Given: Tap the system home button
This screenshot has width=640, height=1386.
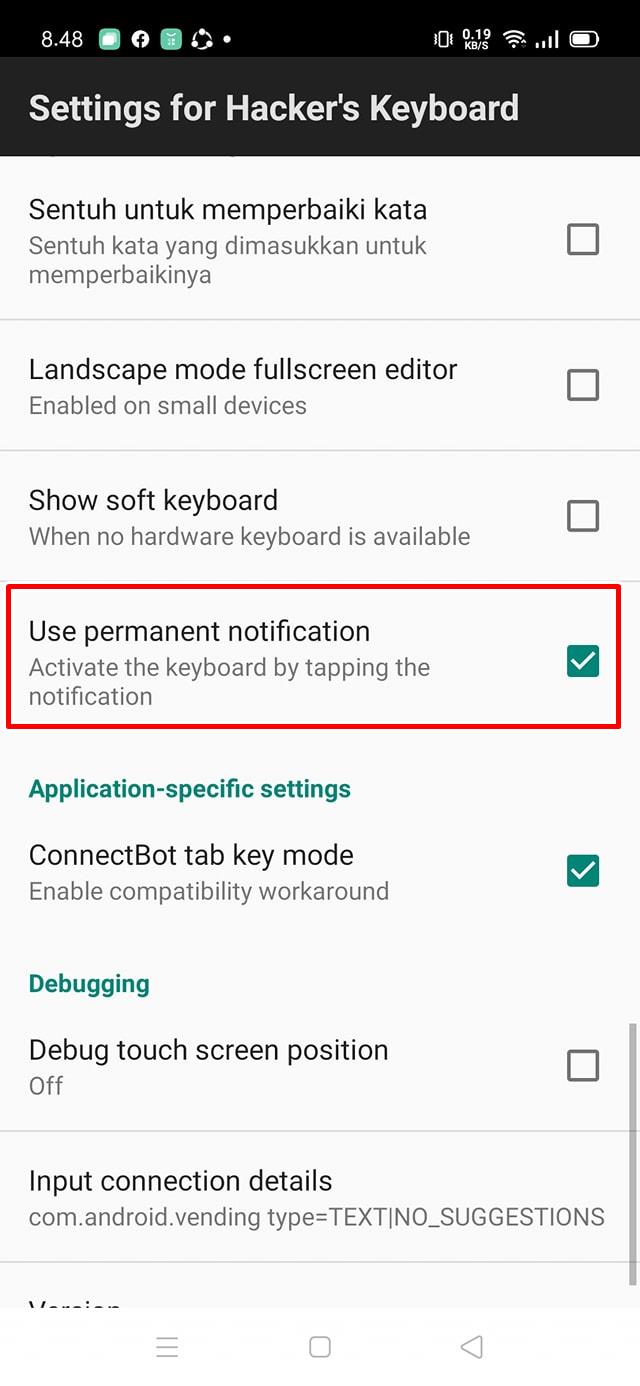Looking at the screenshot, I should coord(320,1347).
